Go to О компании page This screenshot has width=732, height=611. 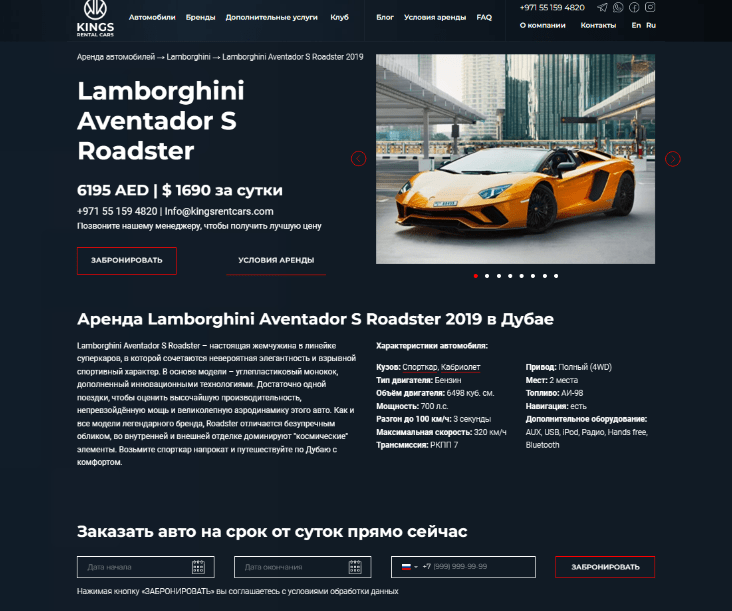542,24
